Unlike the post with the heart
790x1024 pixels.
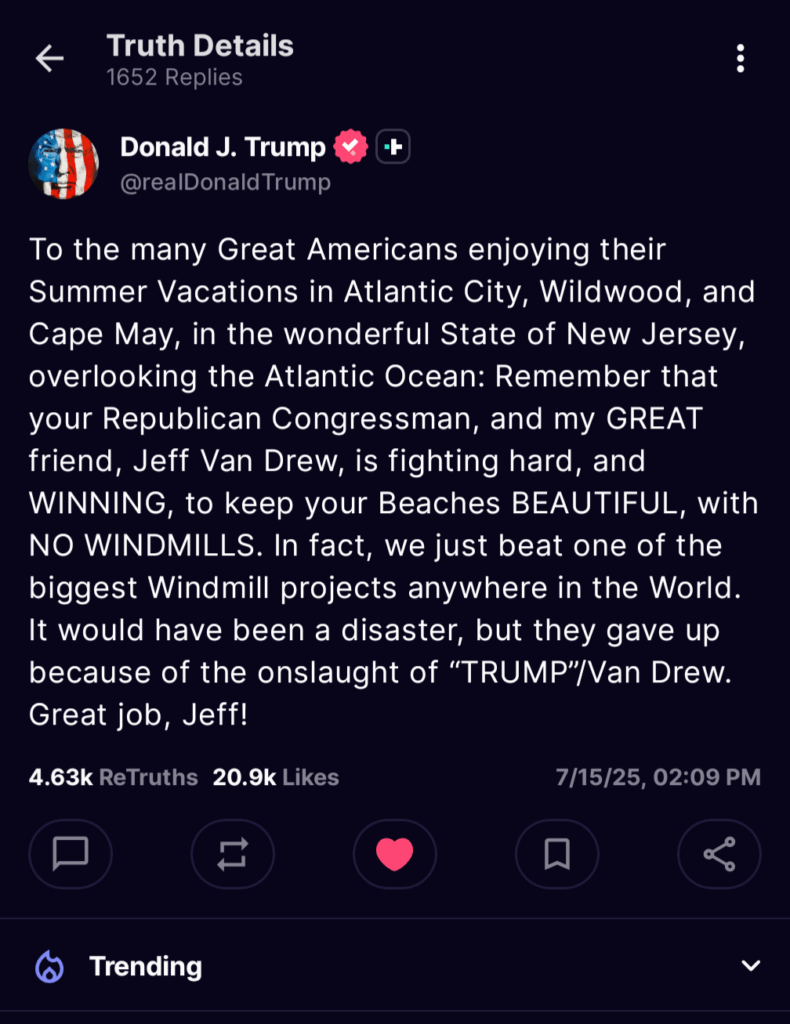(x=394, y=854)
